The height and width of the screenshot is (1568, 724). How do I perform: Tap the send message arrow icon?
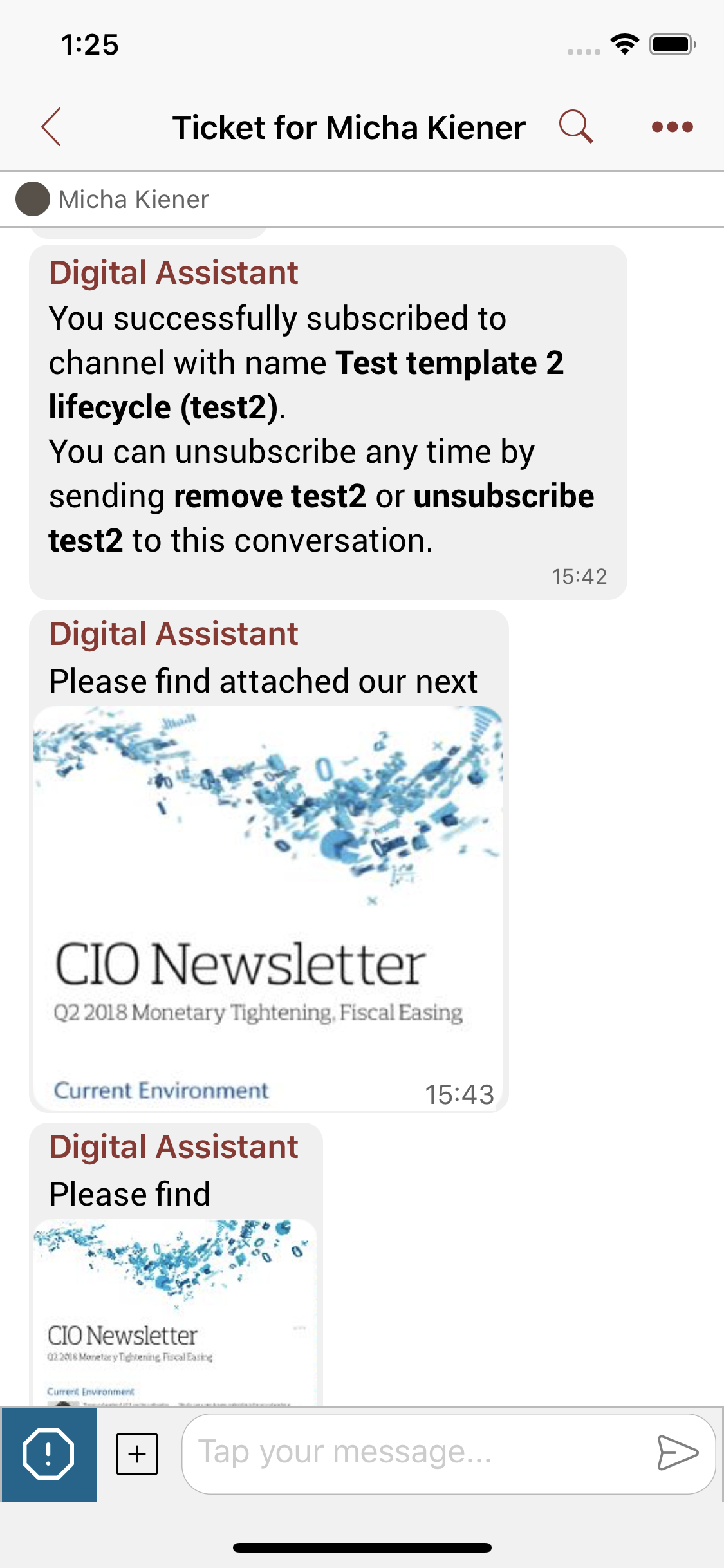(x=676, y=1452)
